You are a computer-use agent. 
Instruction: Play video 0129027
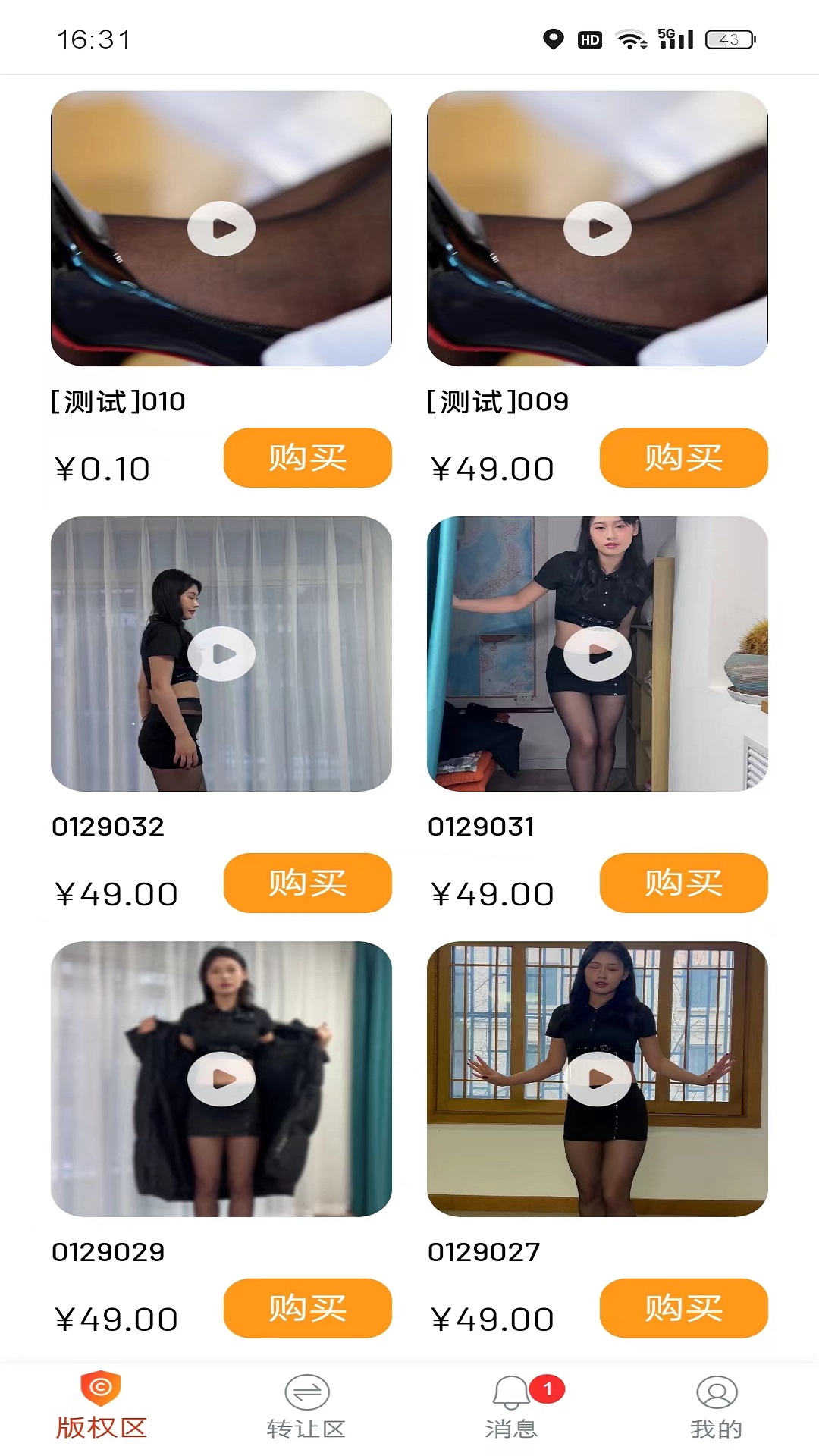pos(598,1079)
